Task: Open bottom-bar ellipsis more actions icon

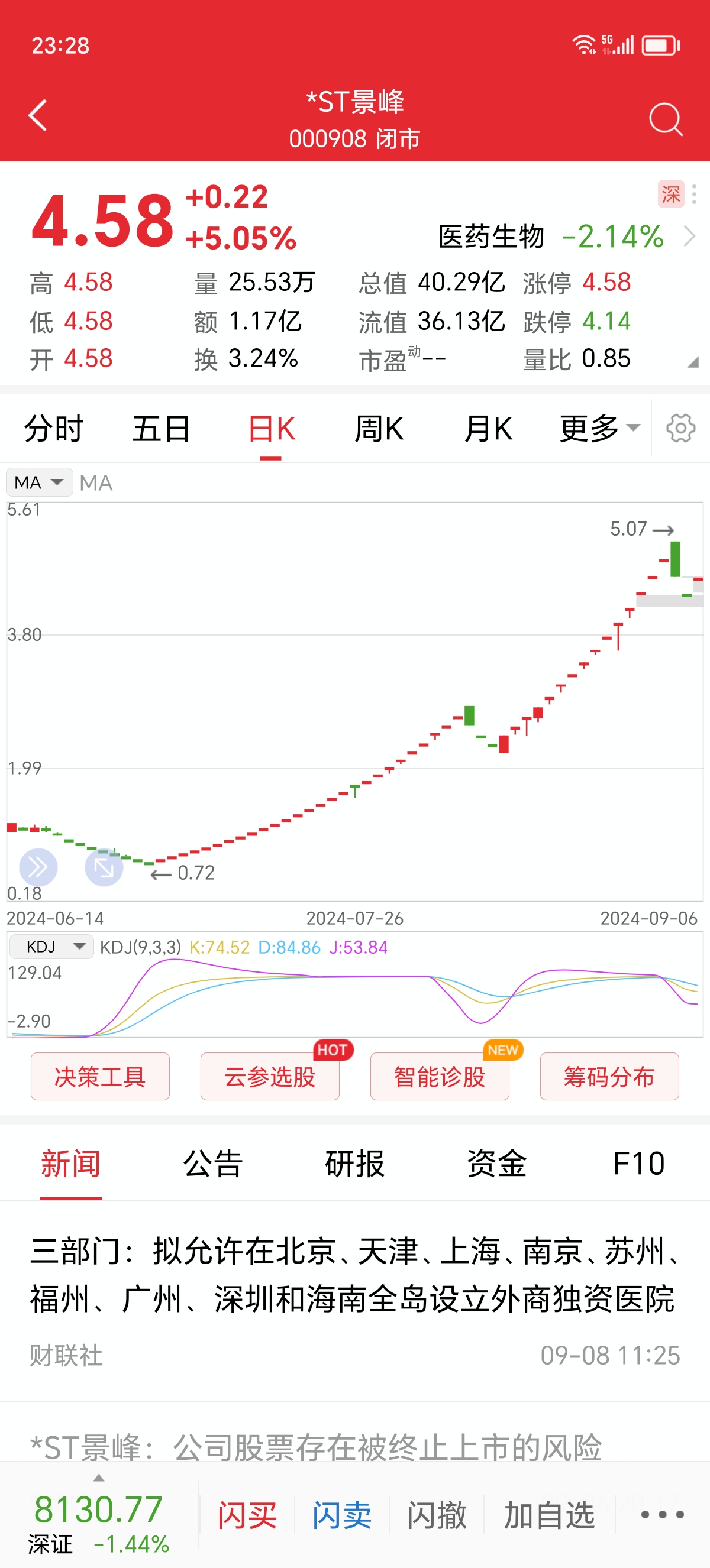Action: [x=660, y=1515]
